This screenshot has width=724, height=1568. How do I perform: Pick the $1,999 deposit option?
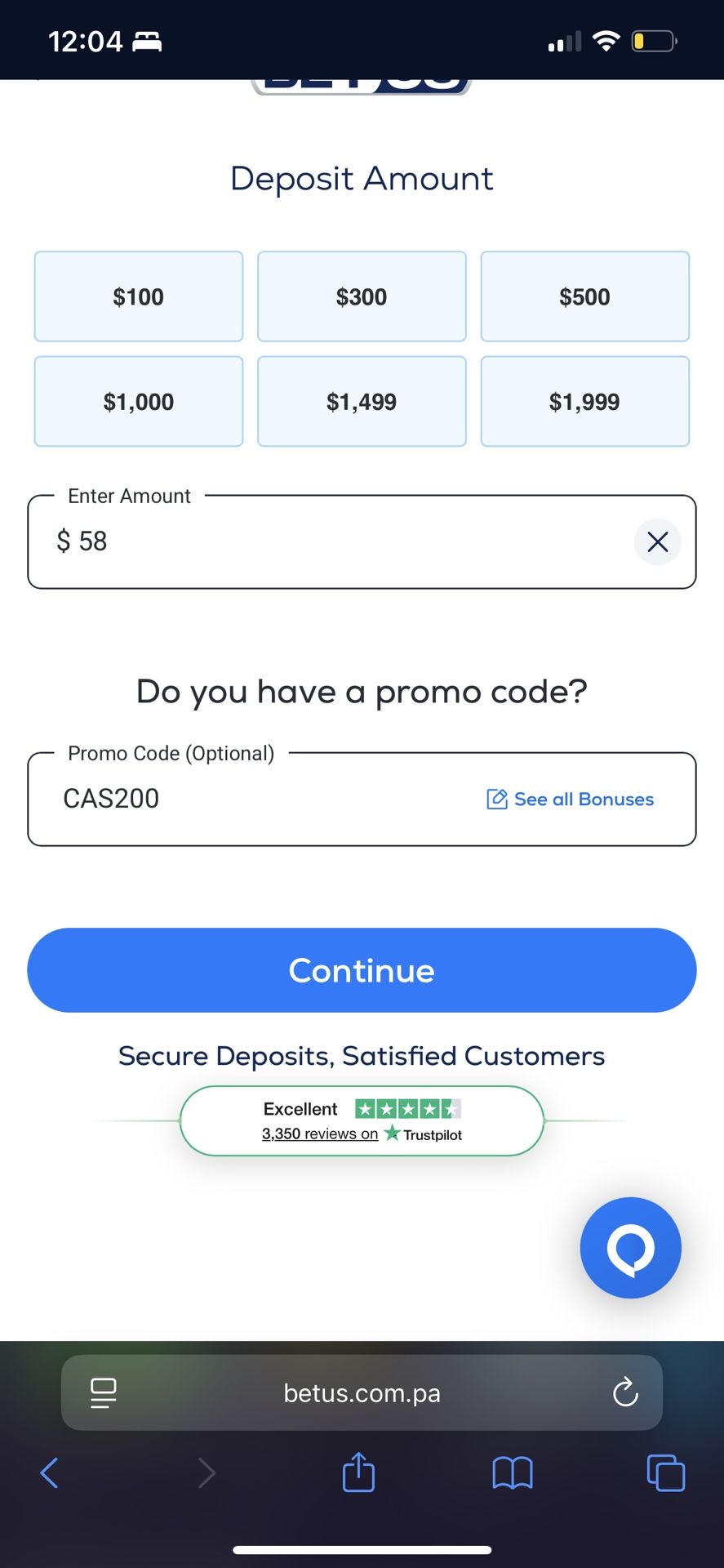point(584,401)
